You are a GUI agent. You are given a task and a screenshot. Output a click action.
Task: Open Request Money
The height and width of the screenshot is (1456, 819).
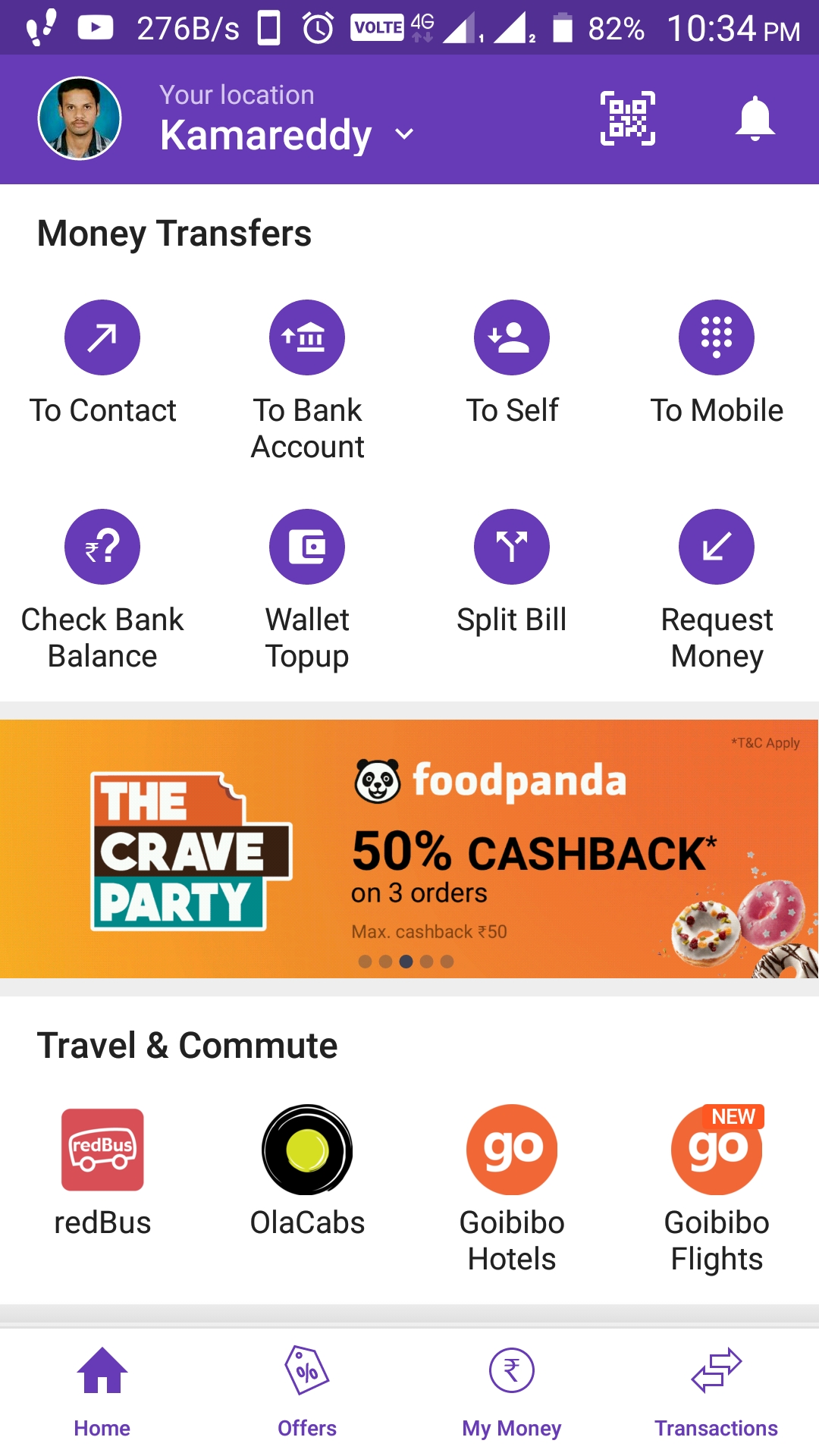pos(717,548)
